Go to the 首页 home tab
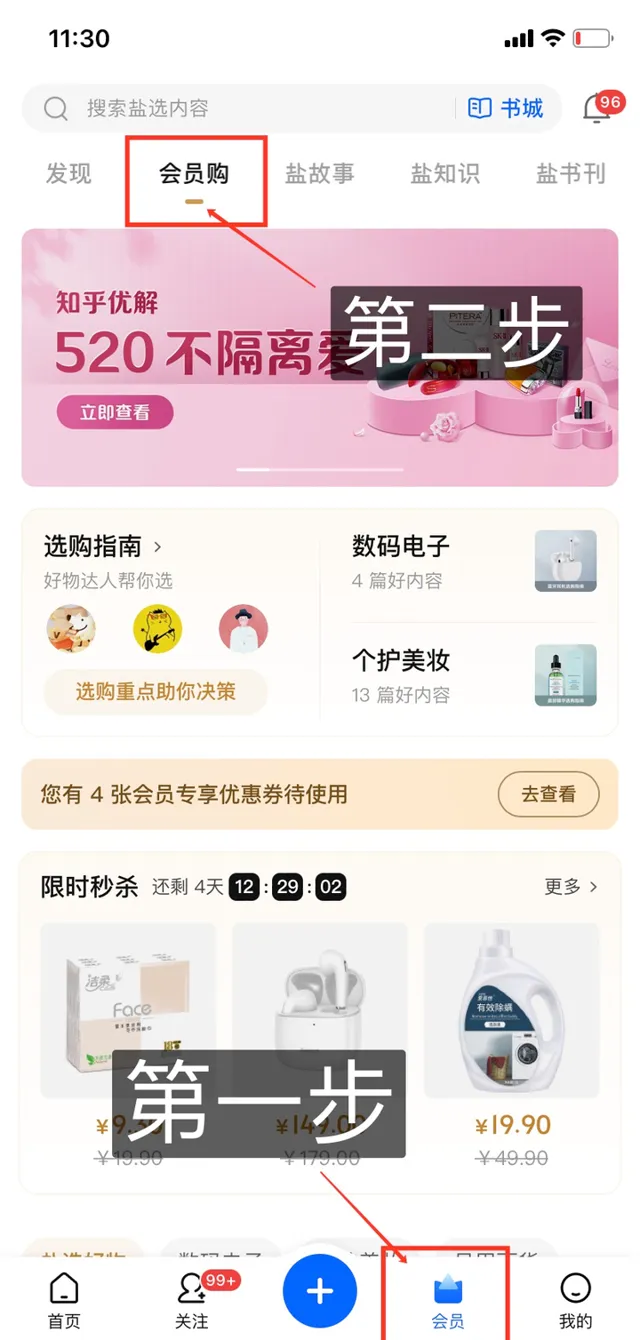640x1340 pixels. pyautogui.click(x=64, y=1300)
